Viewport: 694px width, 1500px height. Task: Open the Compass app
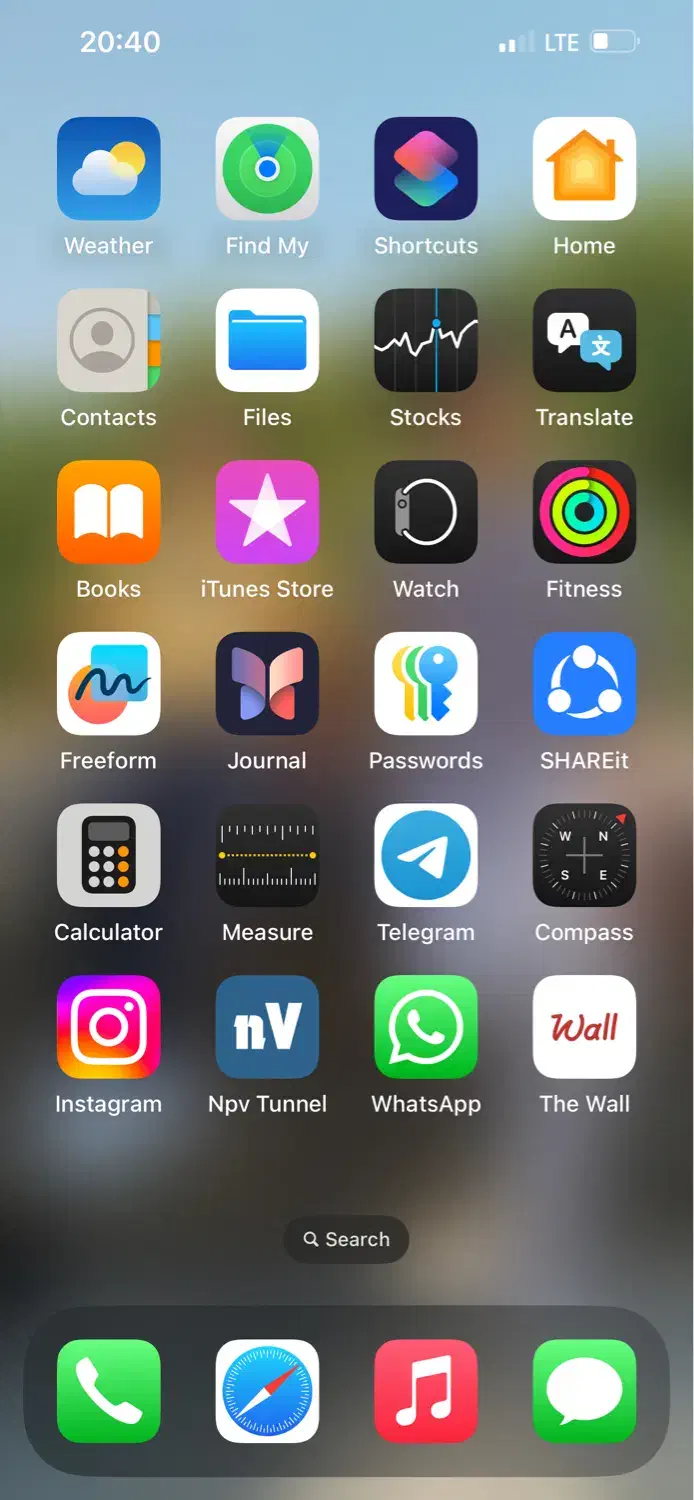pyautogui.click(x=584, y=855)
